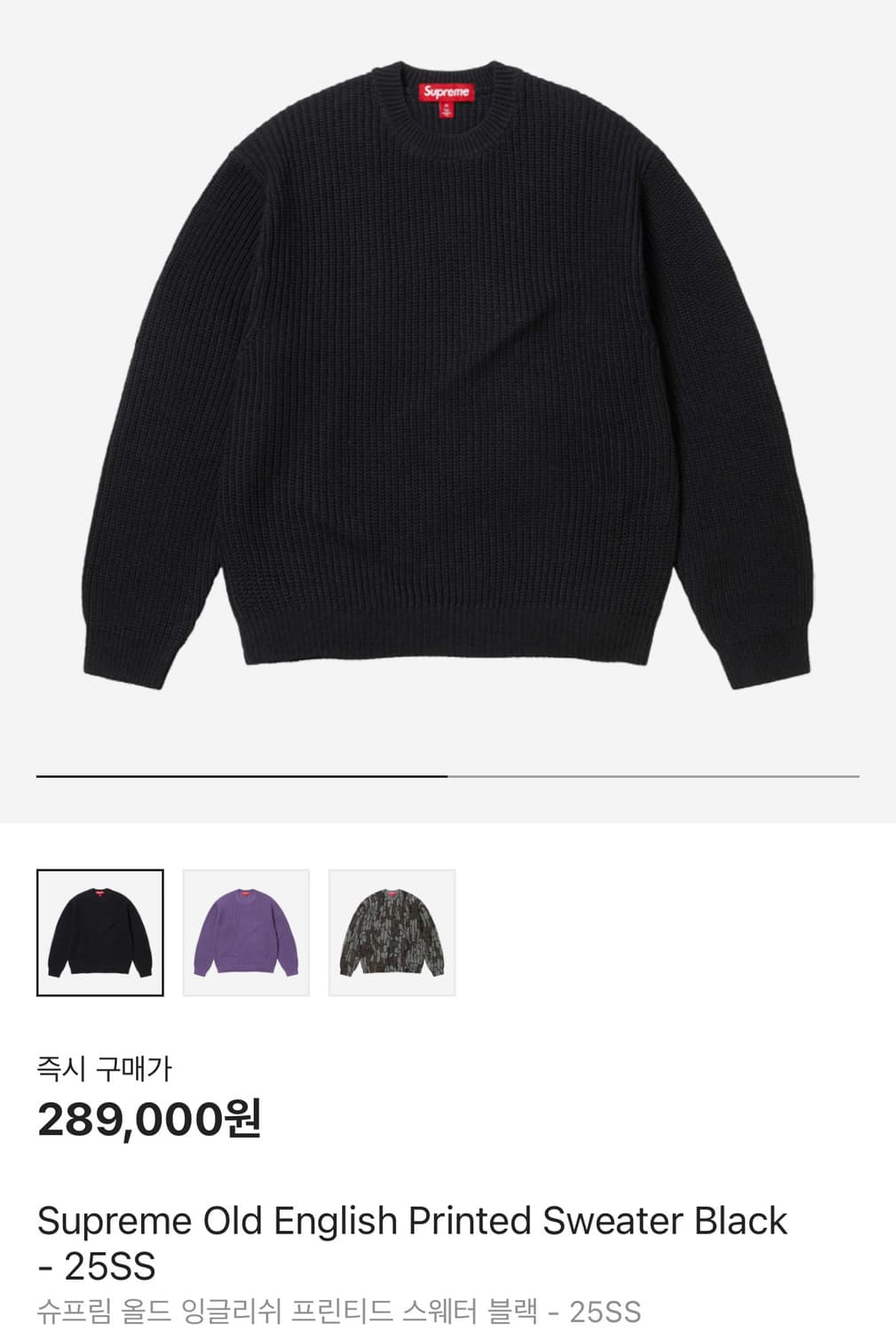Click the horizontal divider below the product image
896x1332 pixels.
click(x=448, y=776)
